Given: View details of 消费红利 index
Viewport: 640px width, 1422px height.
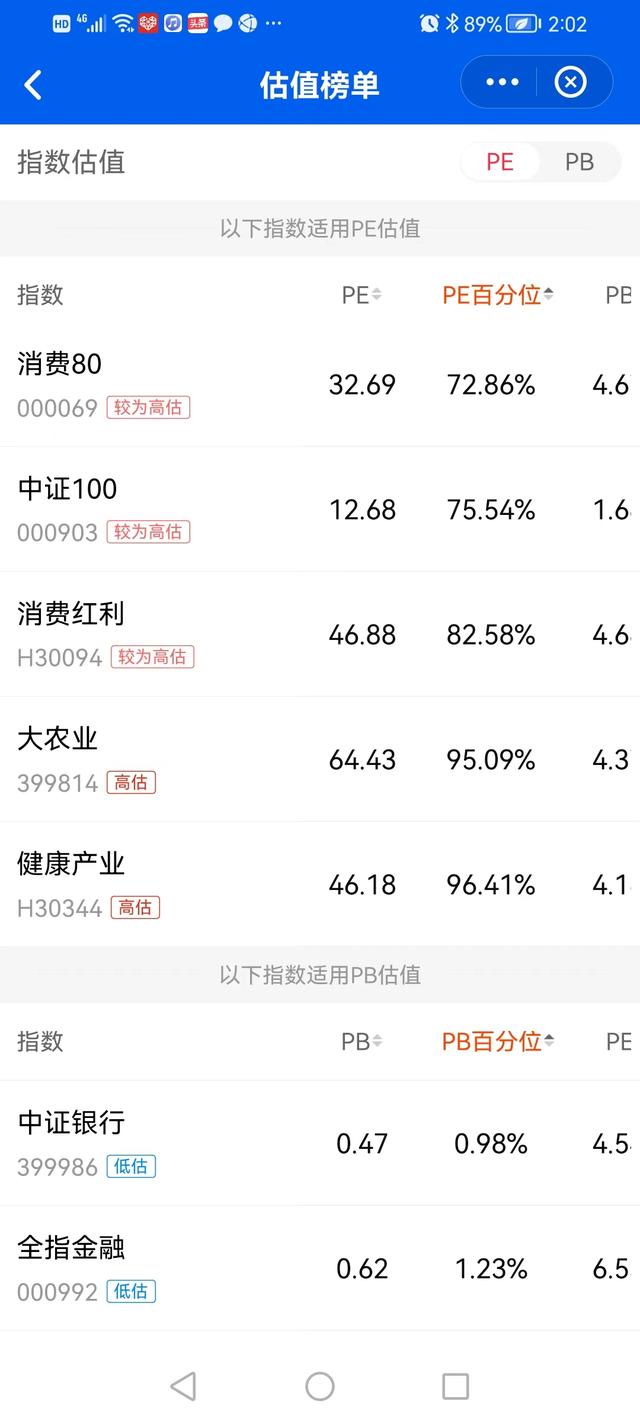Looking at the screenshot, I should click(x=320, y=635).
